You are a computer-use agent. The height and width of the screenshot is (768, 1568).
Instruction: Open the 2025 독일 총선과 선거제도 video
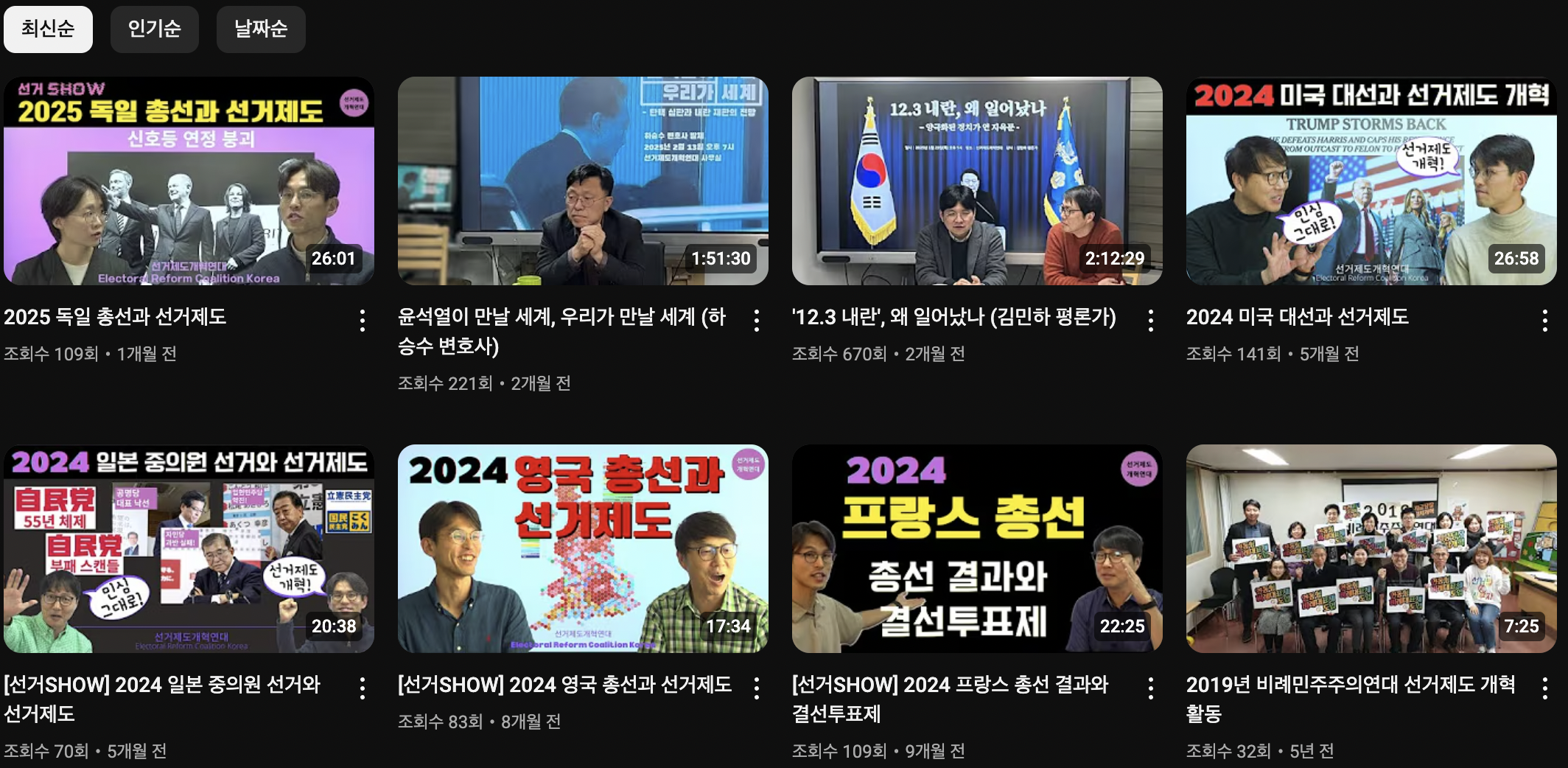click(189, 181)
